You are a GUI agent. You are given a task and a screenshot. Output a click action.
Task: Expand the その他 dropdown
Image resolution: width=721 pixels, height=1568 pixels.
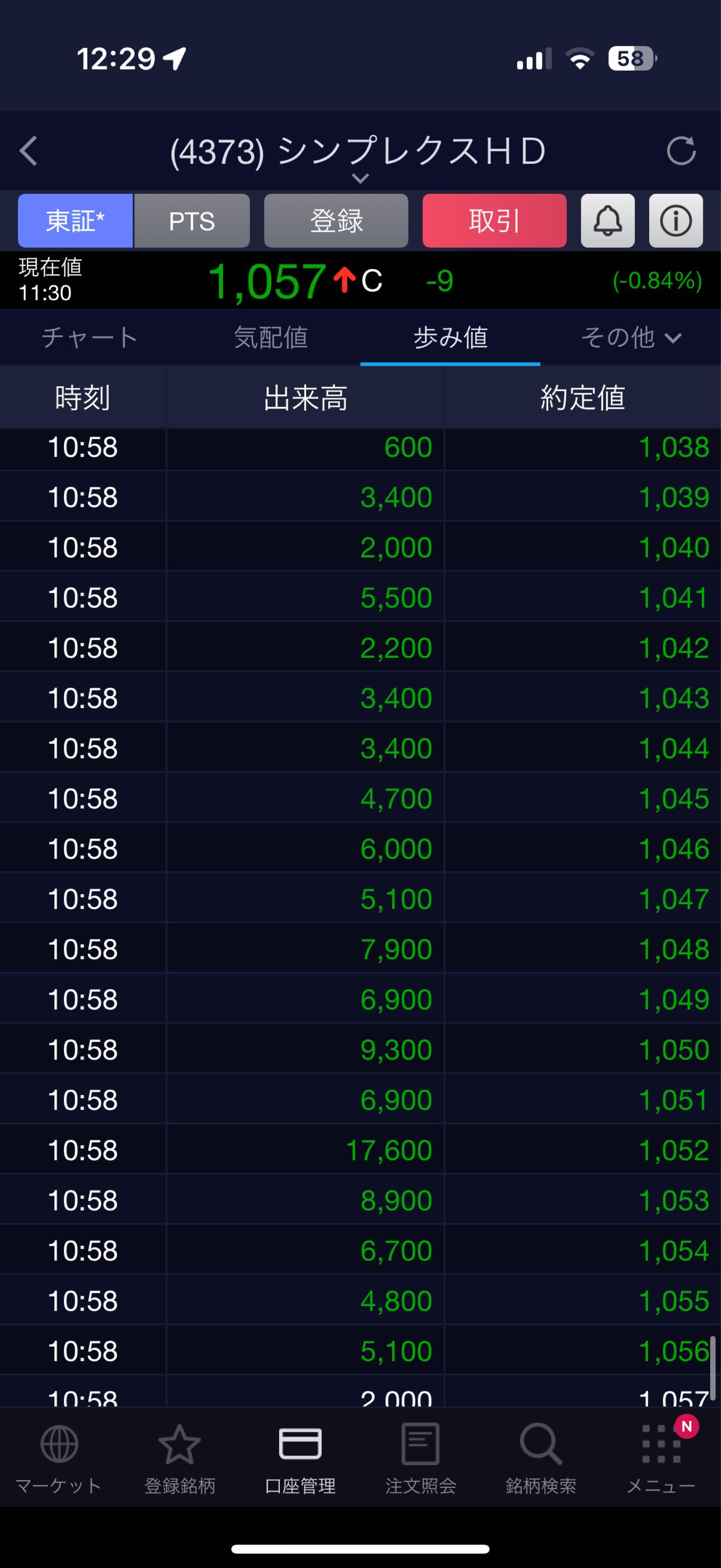click(x=631, y=337)
